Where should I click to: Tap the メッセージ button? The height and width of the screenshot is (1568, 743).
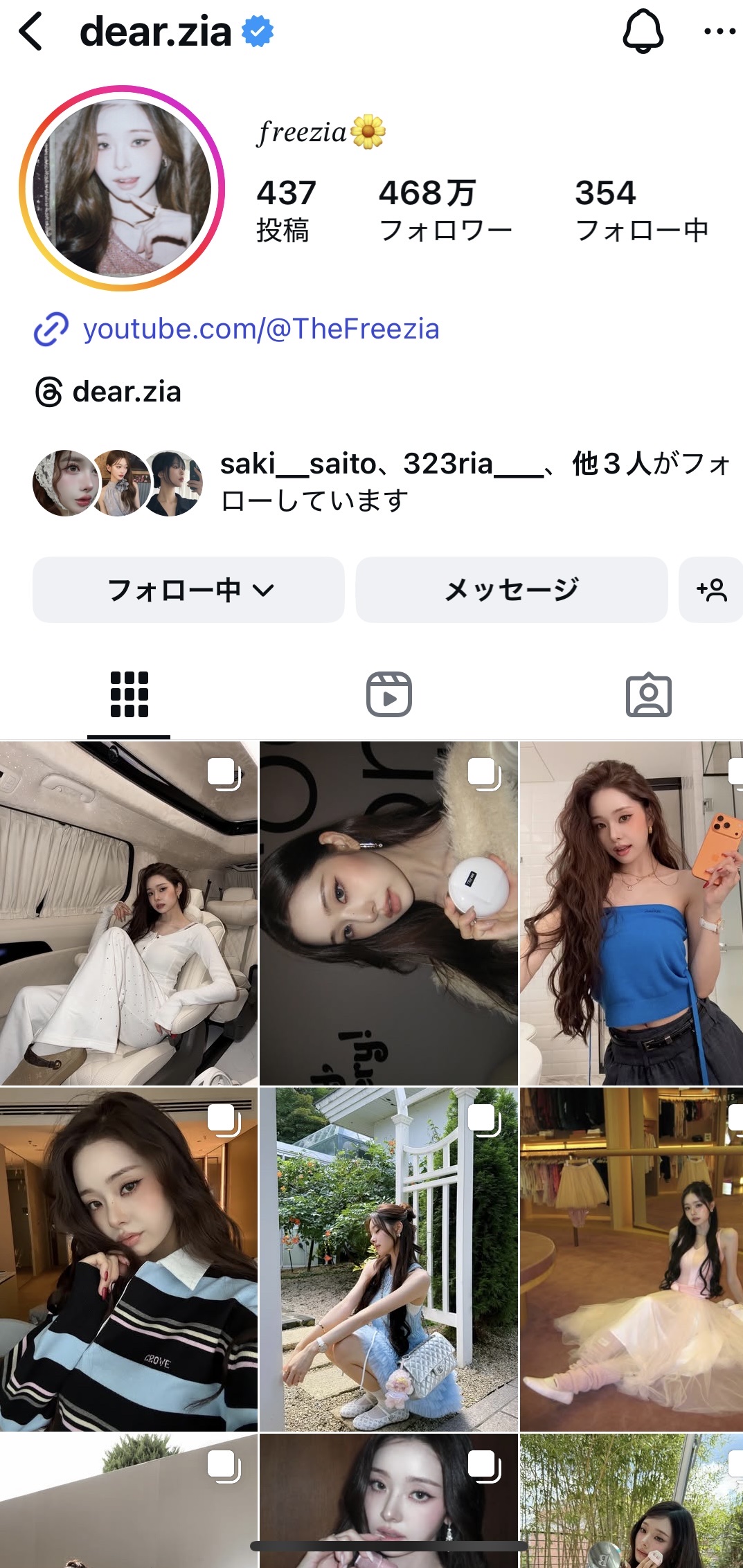tap(511, 590)
